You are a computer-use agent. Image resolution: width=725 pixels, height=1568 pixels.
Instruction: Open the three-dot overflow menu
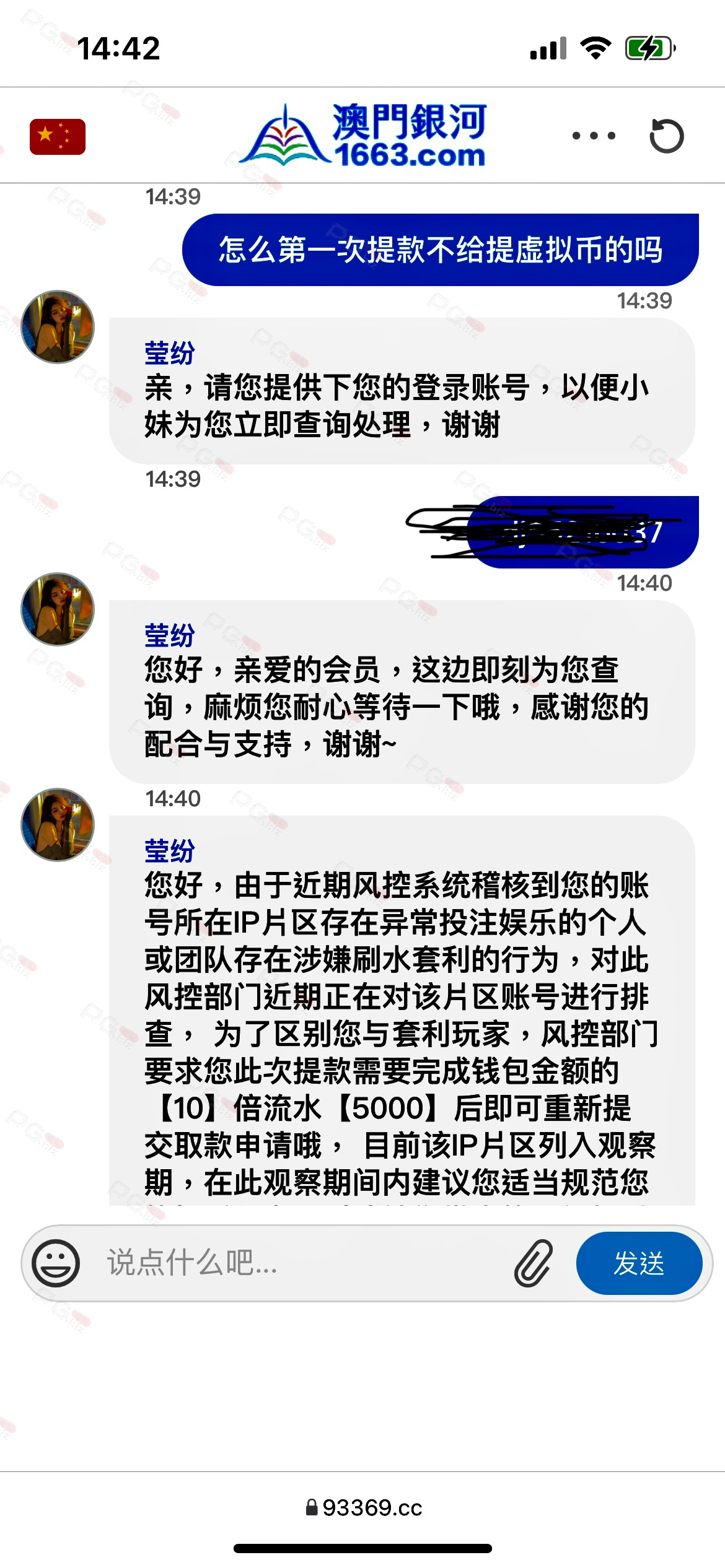(x=594, y=136)
